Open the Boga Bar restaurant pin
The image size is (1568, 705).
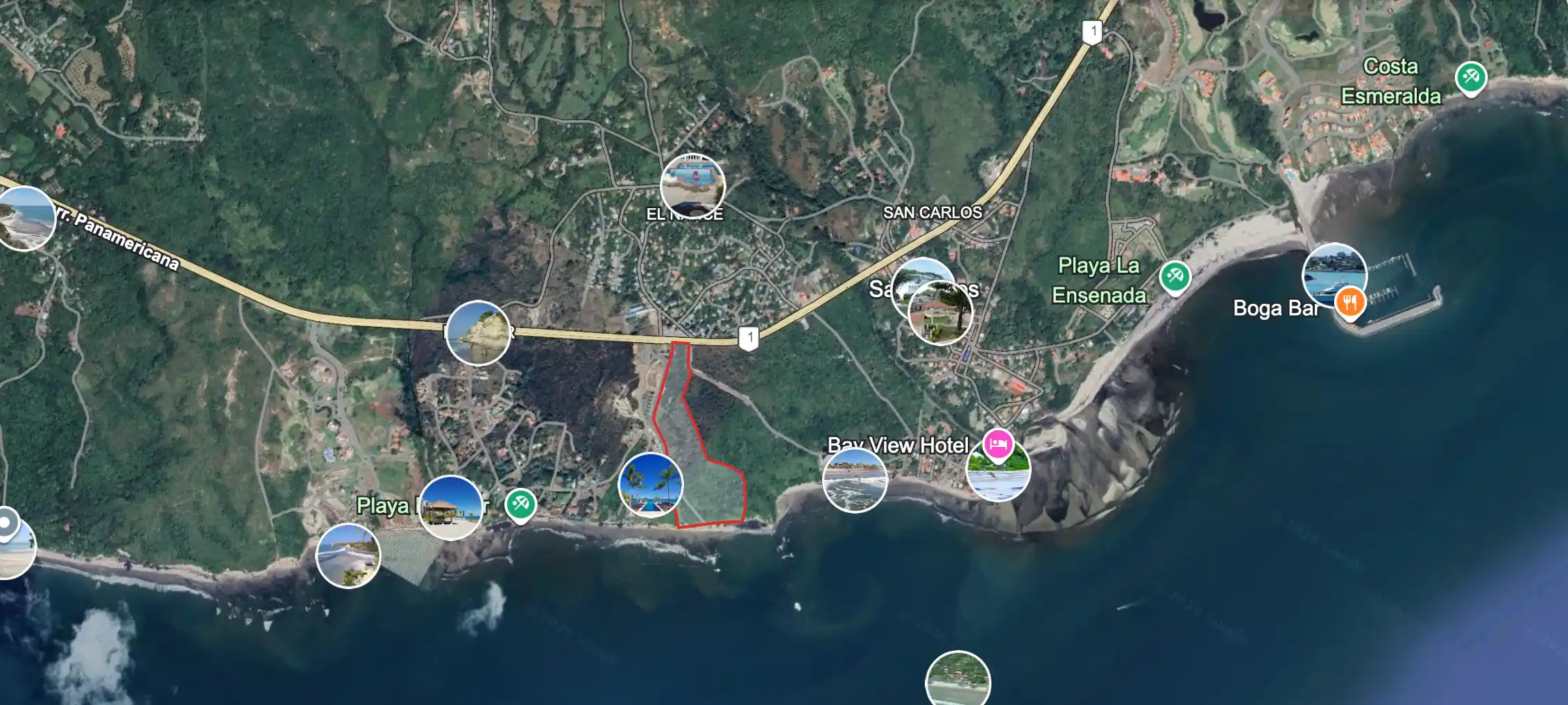[x=1349, y=303]
